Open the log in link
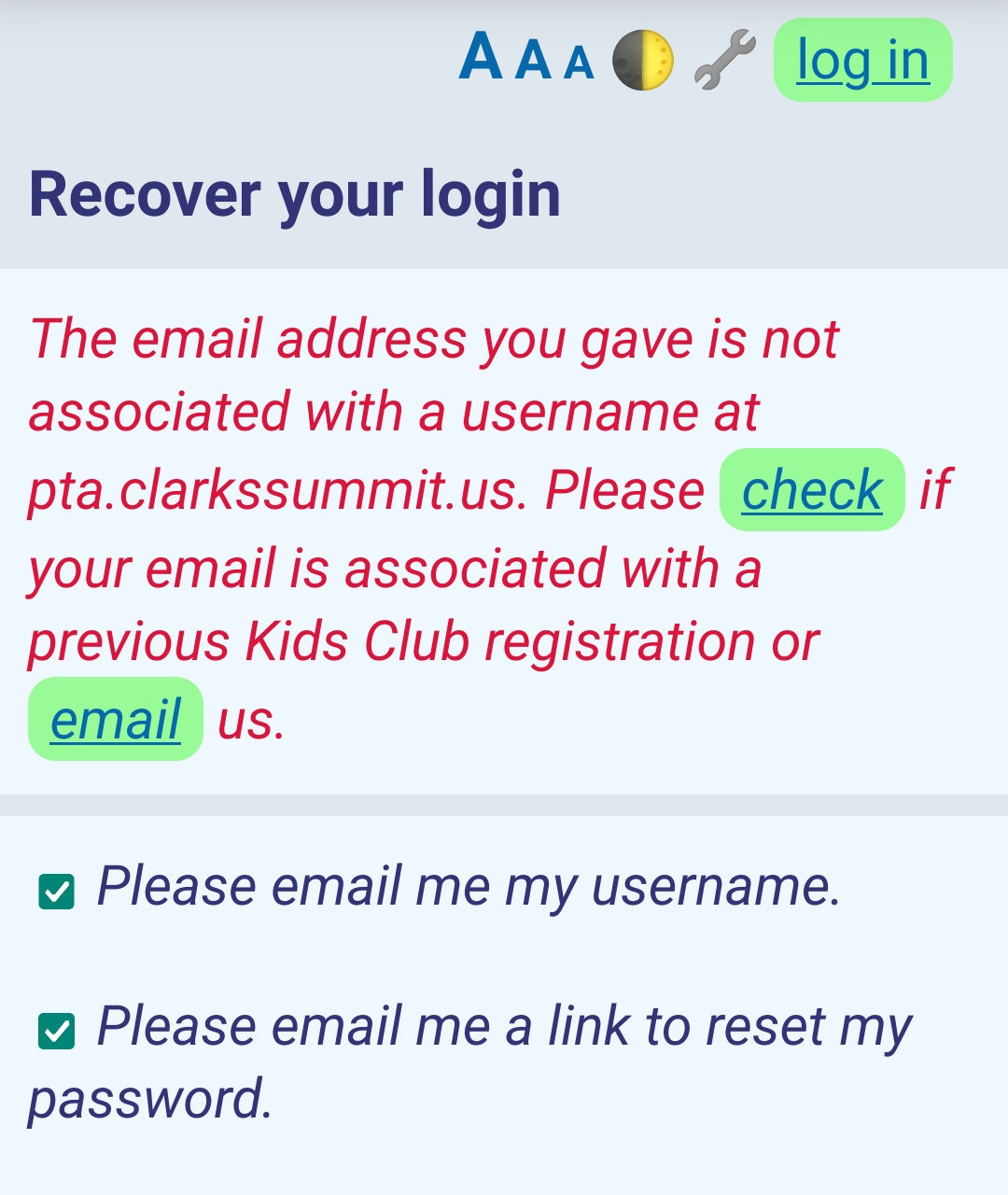The height and width of the screenshot is (1195, 1008). (862, 61)
